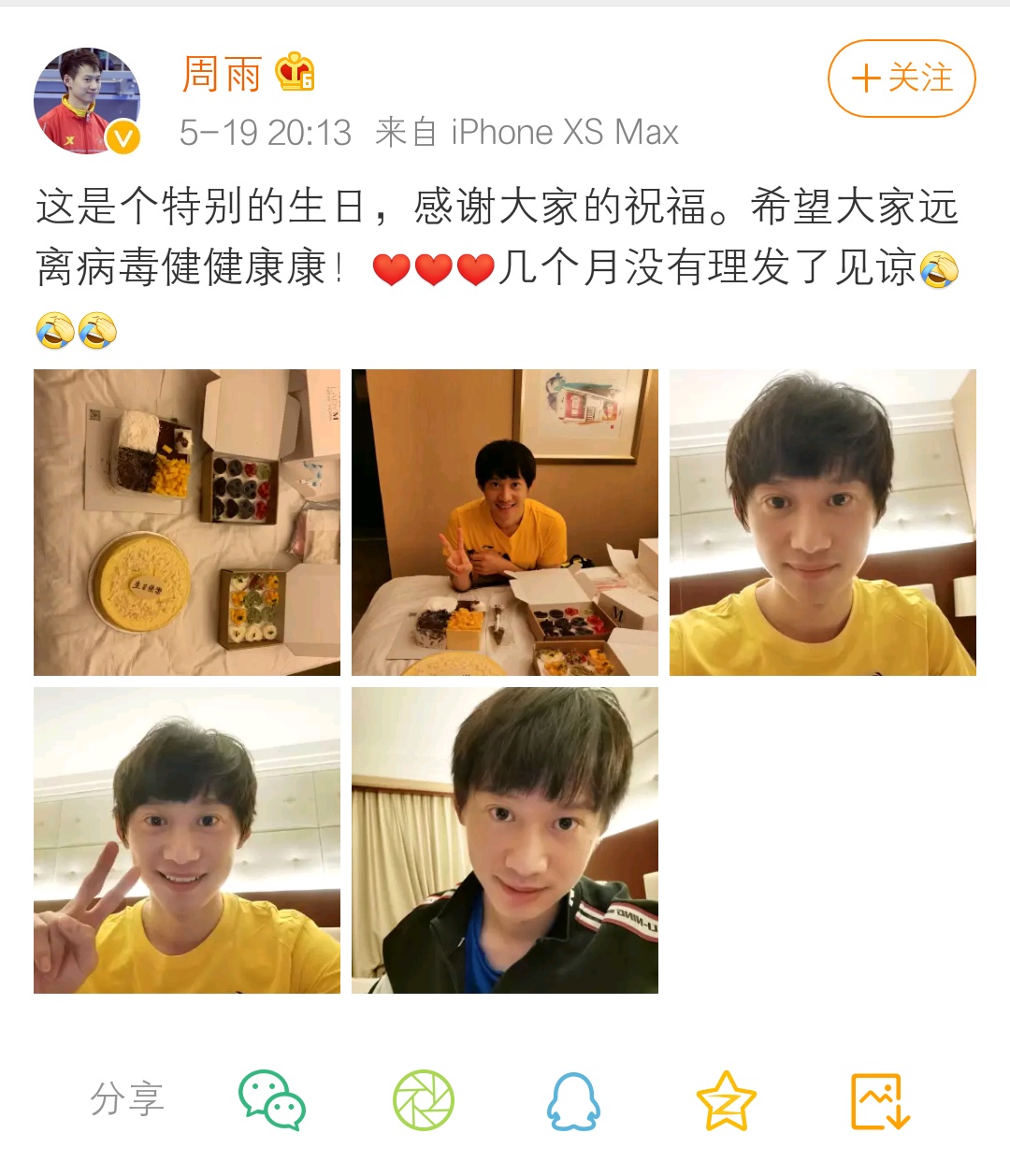The width and height of the screenshot is (1010, 1176).
Task: Open the yellow-shirt selfie on the bed
Action: 505,521
